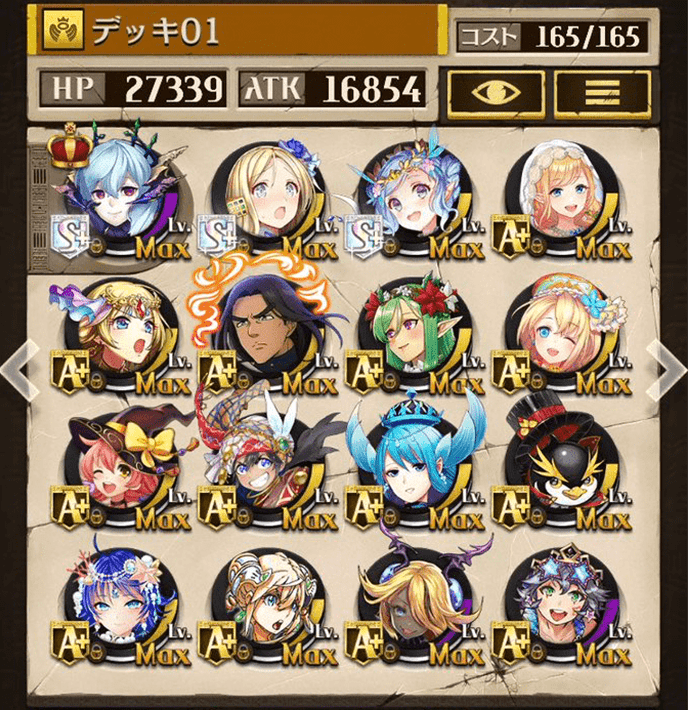Tap the eye view toggle button
Viewport: 688px width, 710px height.
click(x=494, y=91)
